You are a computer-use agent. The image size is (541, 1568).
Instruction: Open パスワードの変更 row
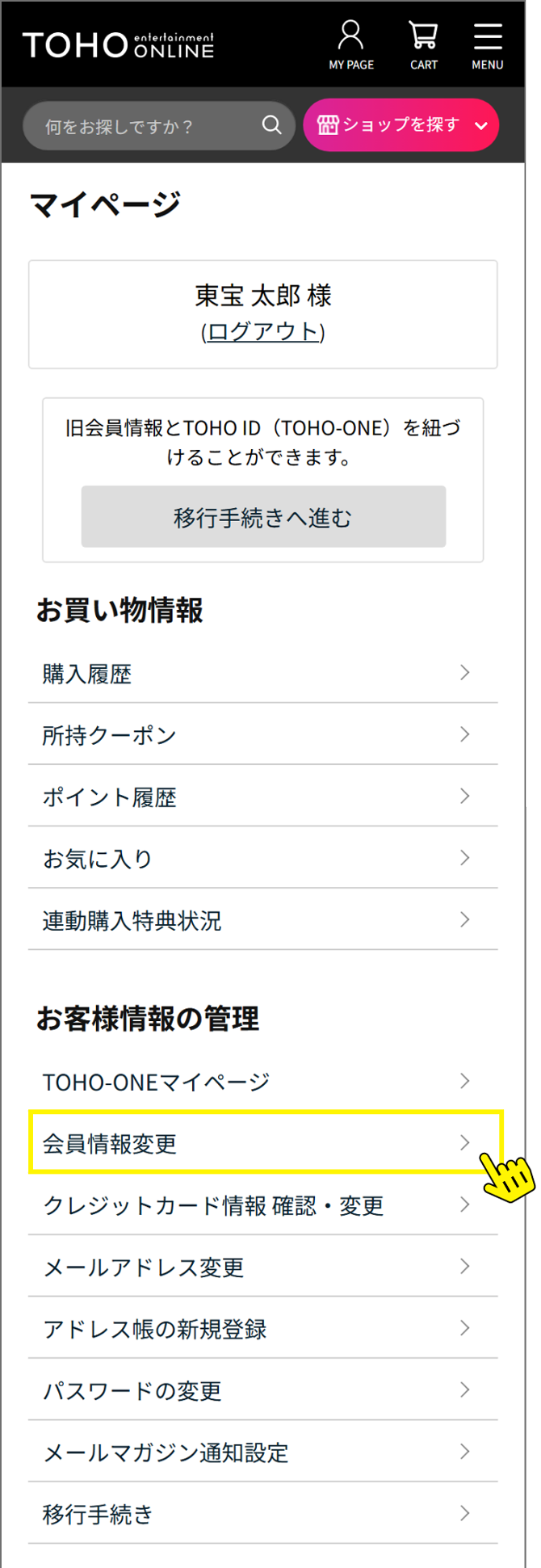coord(262,1390)
